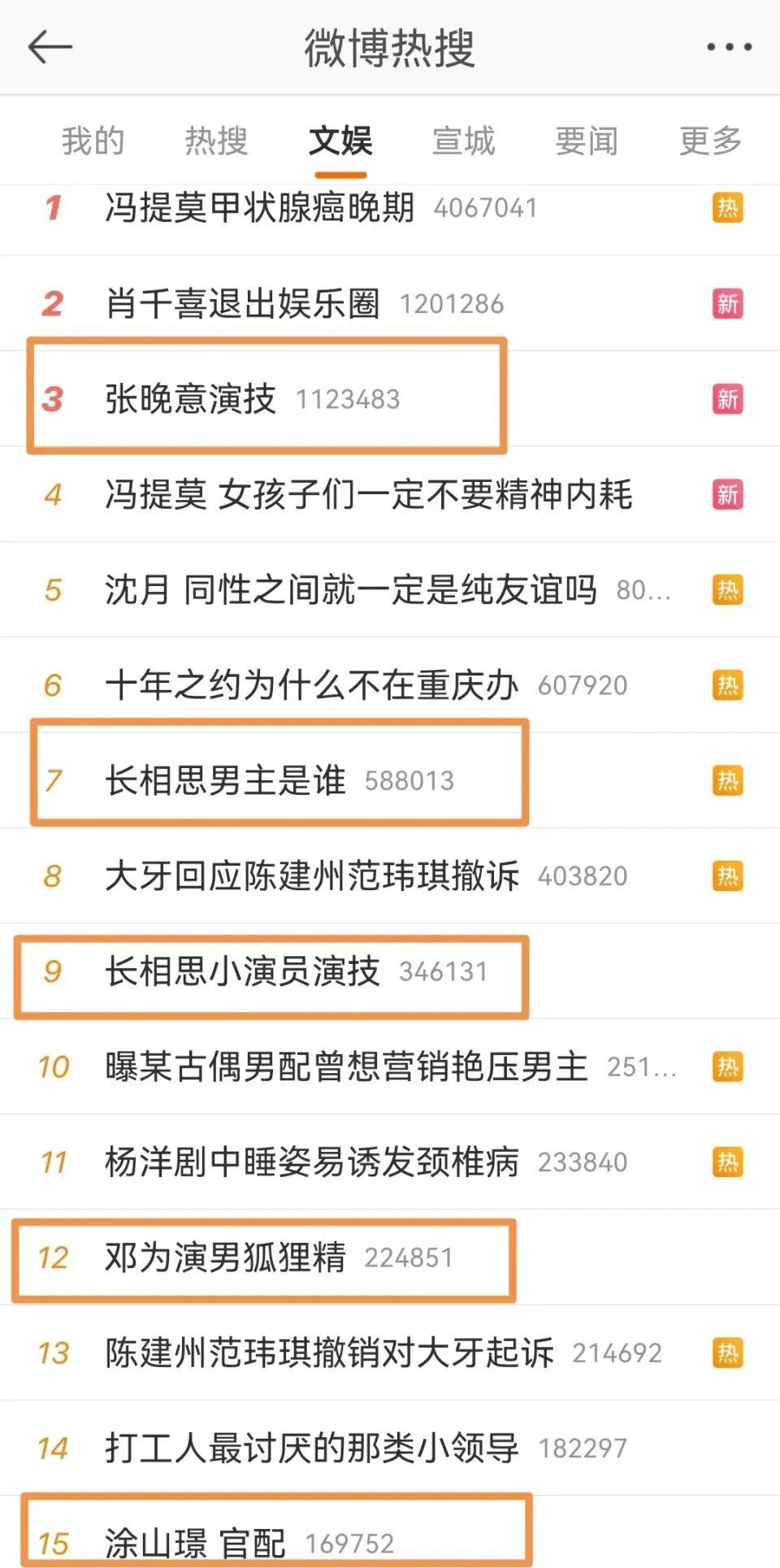Open the topic 长相思男主是谁
Screen dimensions: 780x1568
(x=227, y=780)
